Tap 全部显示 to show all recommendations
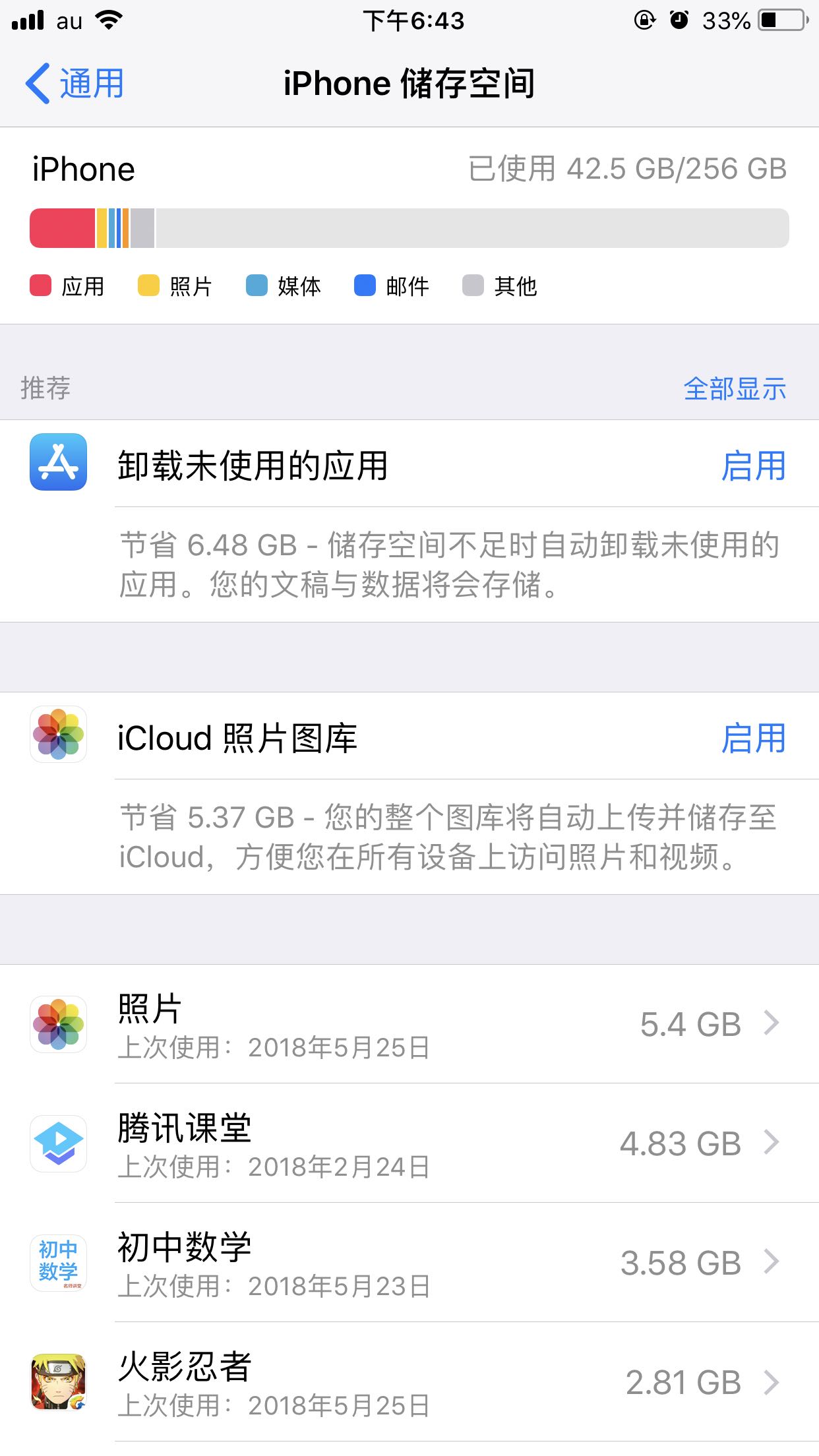 734,388
